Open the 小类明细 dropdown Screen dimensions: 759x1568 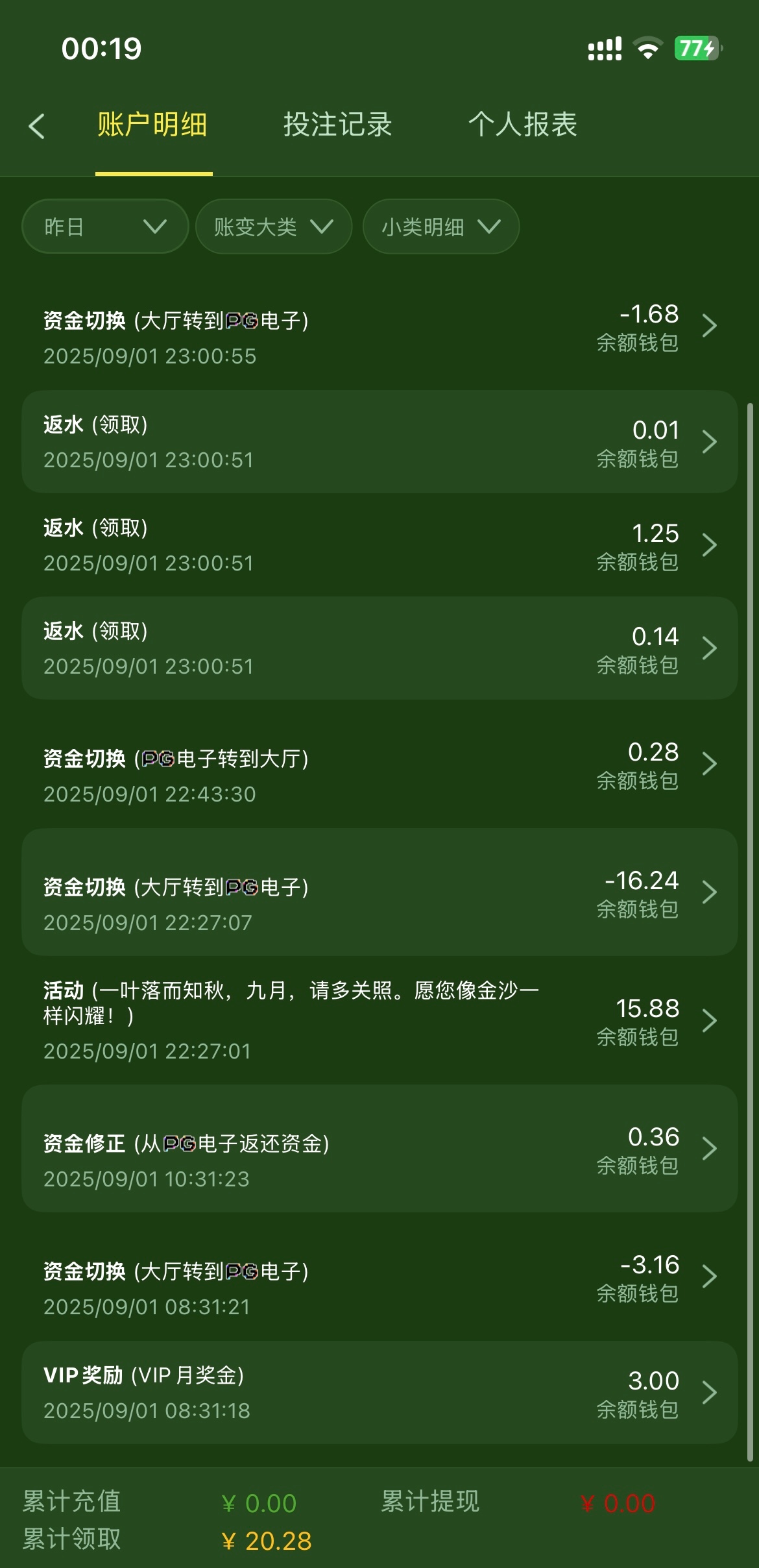click(440, 226)
